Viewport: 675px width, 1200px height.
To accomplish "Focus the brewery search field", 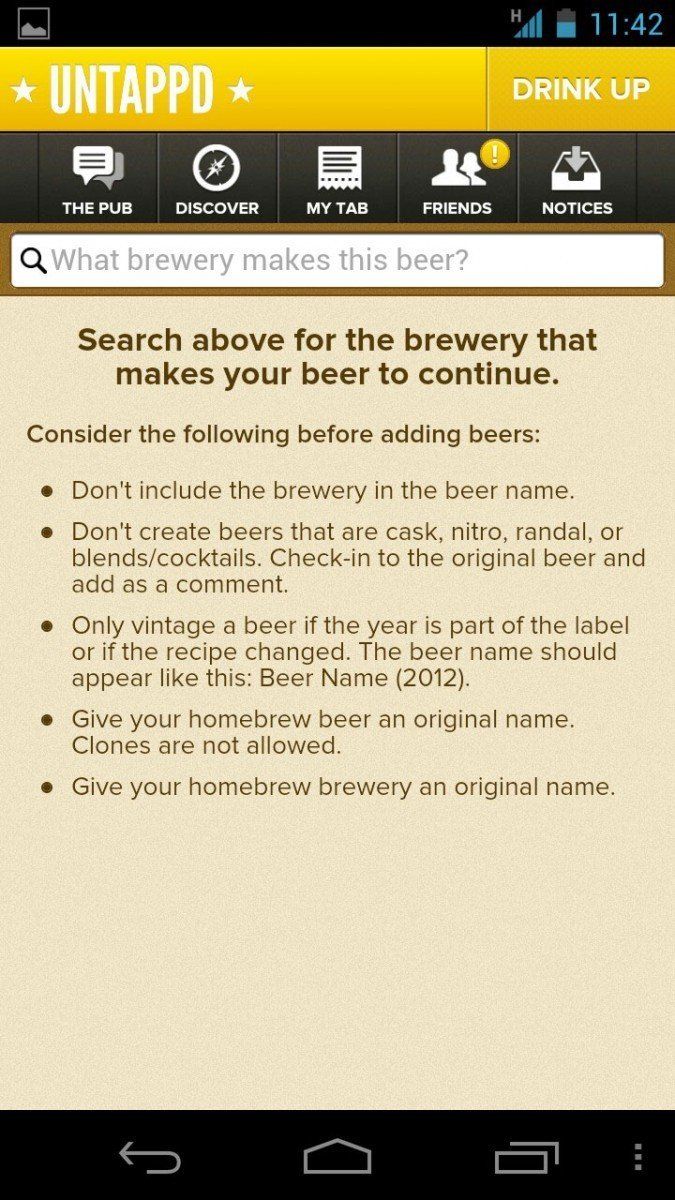I will pos(337,261).
